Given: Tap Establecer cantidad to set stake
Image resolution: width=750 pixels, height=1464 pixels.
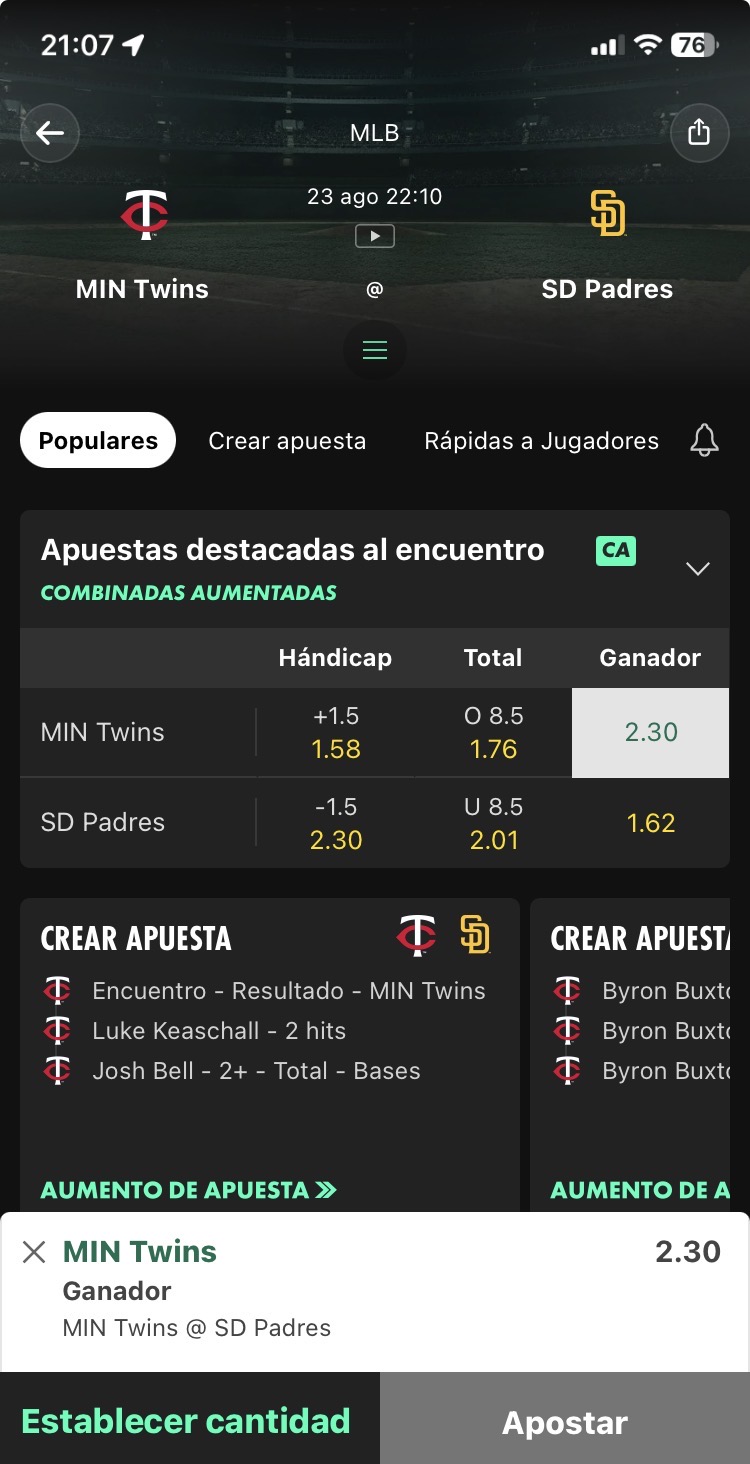Looking at the screenshot, I should (188, 1421).
